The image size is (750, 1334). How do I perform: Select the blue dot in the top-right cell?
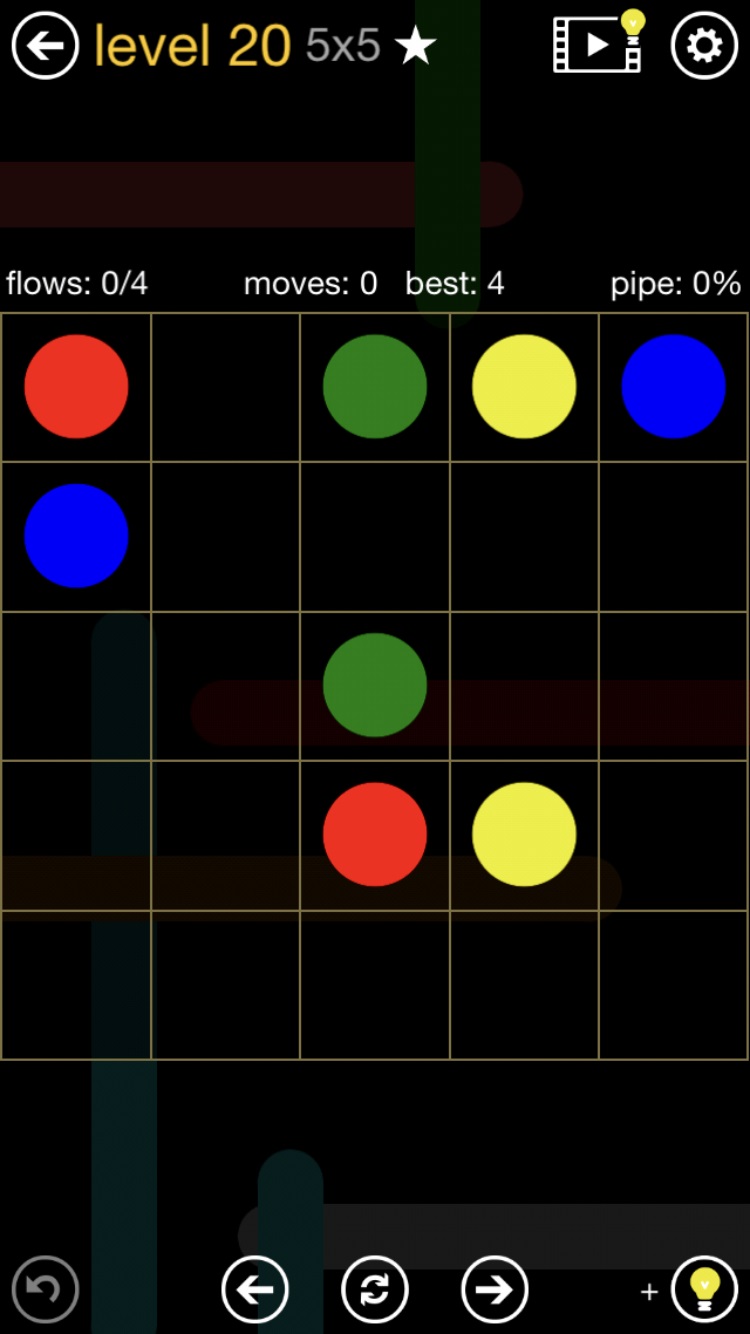(673, 387)
